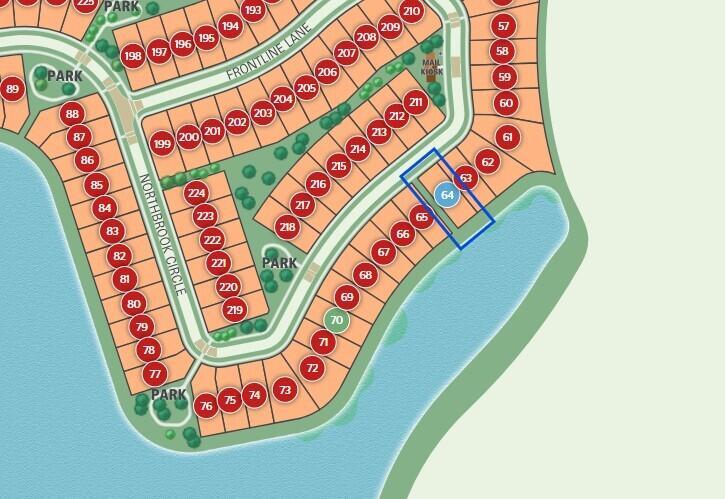Open available lot 70
725x499 pixels.
(337, 320)
